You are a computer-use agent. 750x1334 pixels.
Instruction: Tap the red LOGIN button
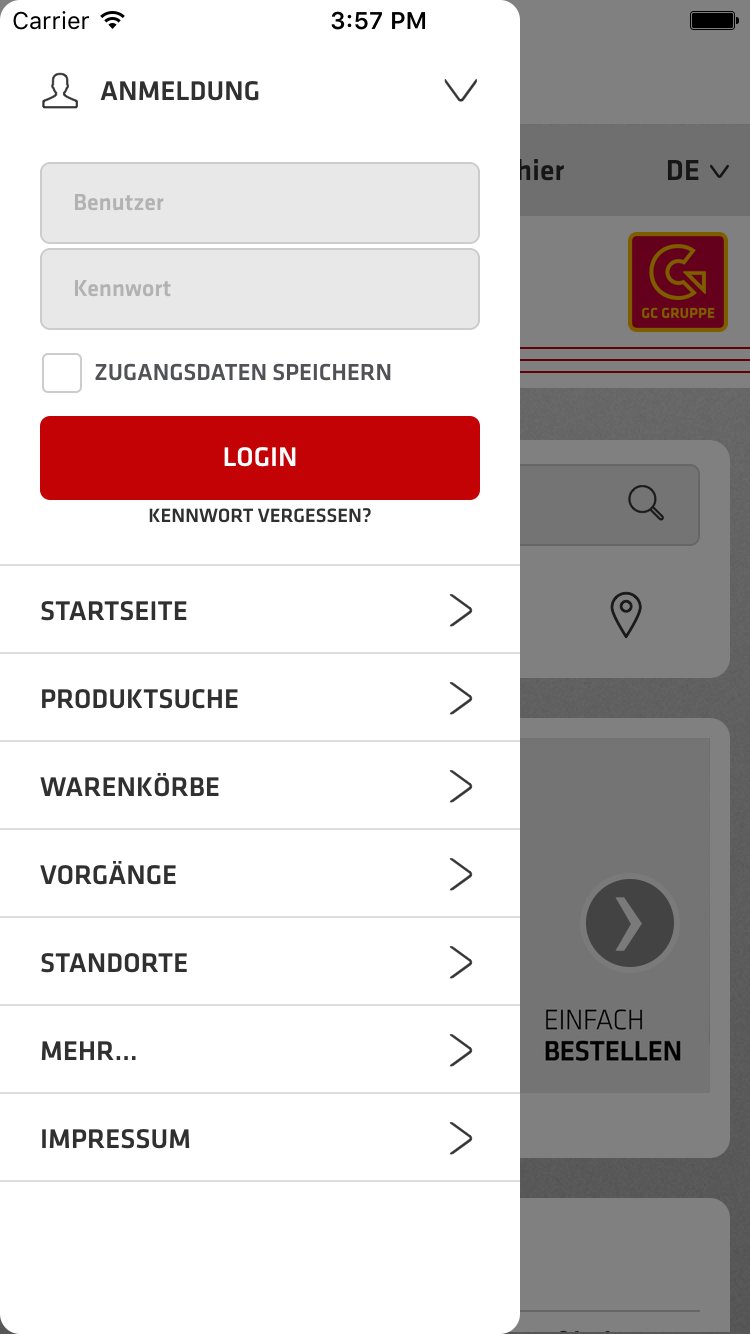260,457
